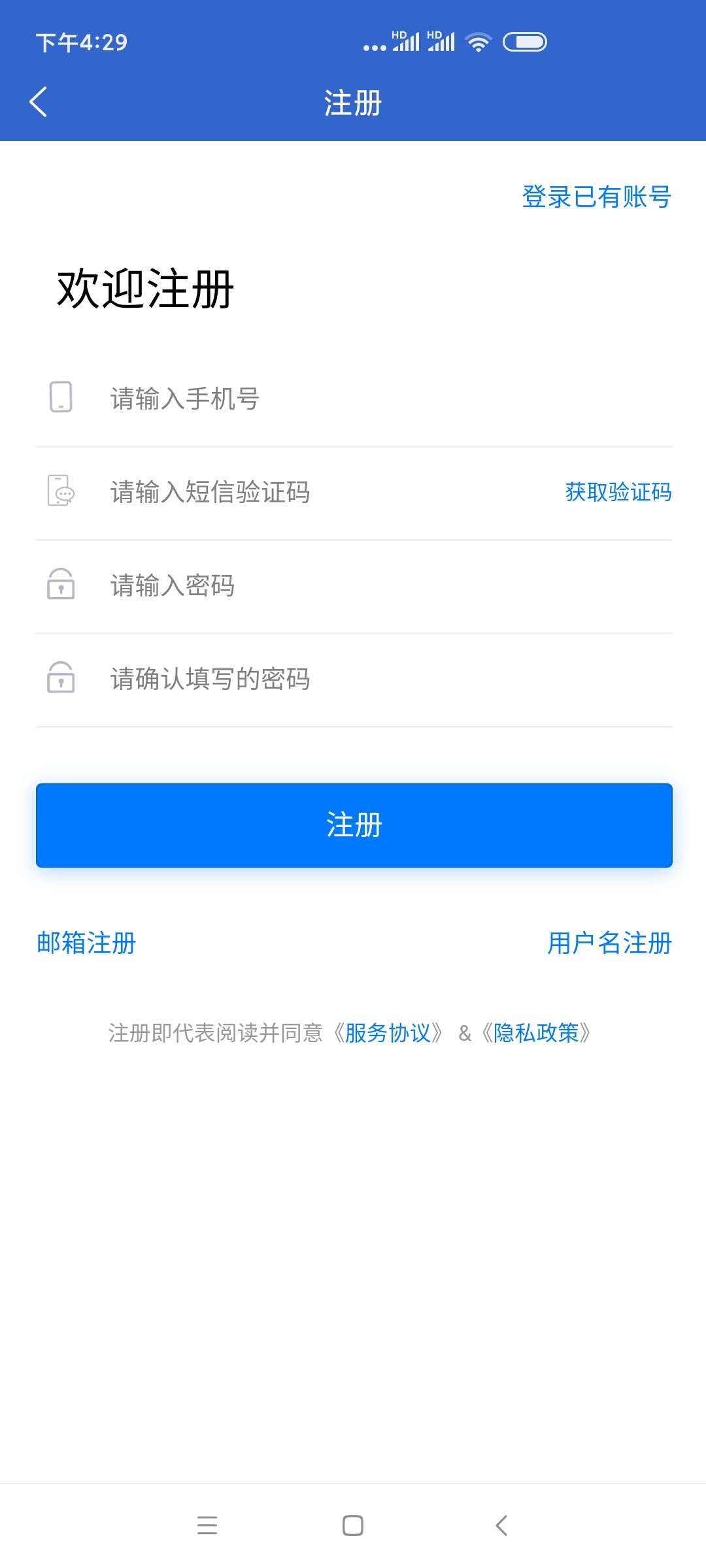Open 登录已有账号 to log in
The width and height of the screenshot is (706, 1568).
coord(596,197)
